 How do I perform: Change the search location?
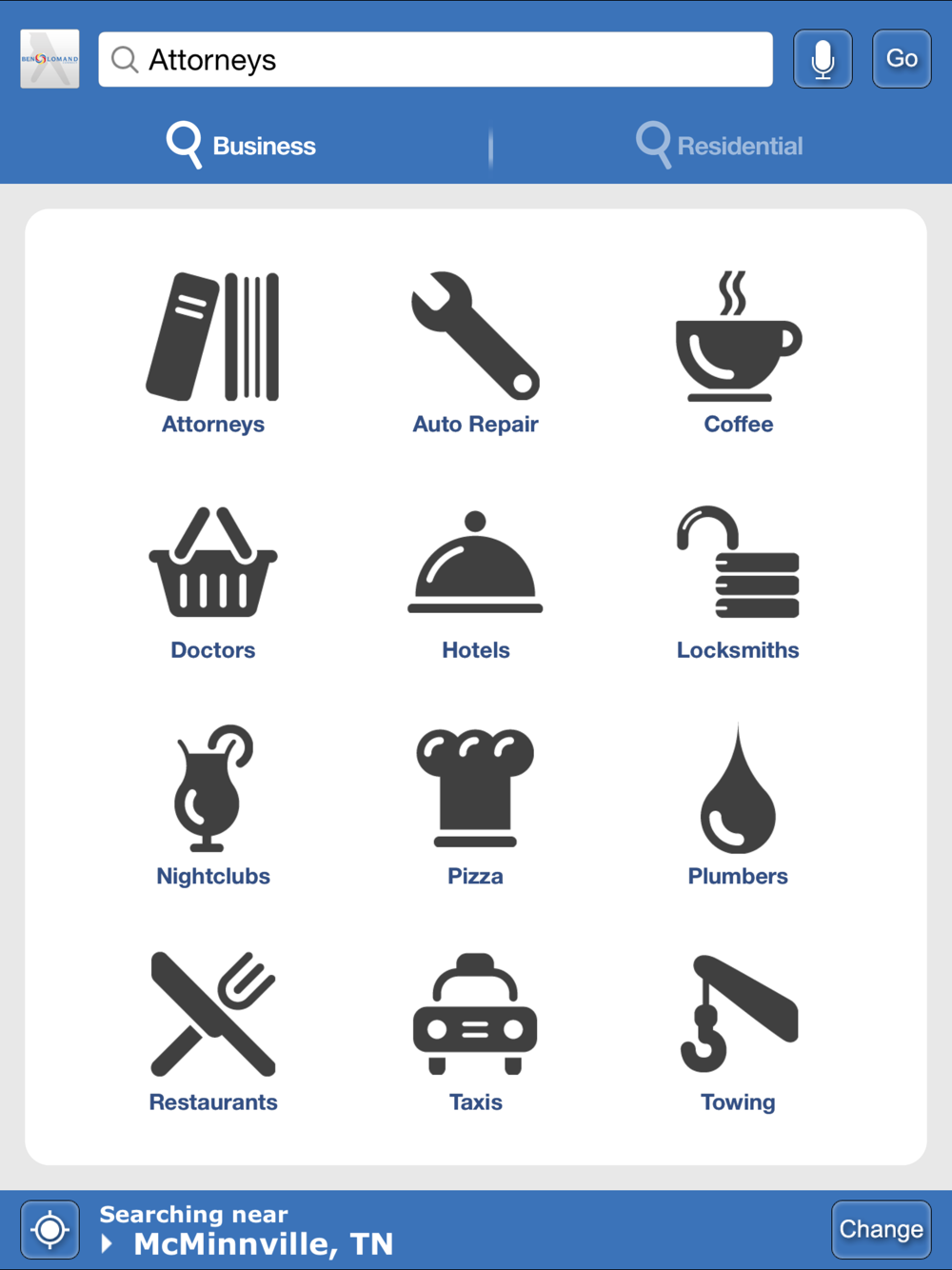pos(881,1229)
